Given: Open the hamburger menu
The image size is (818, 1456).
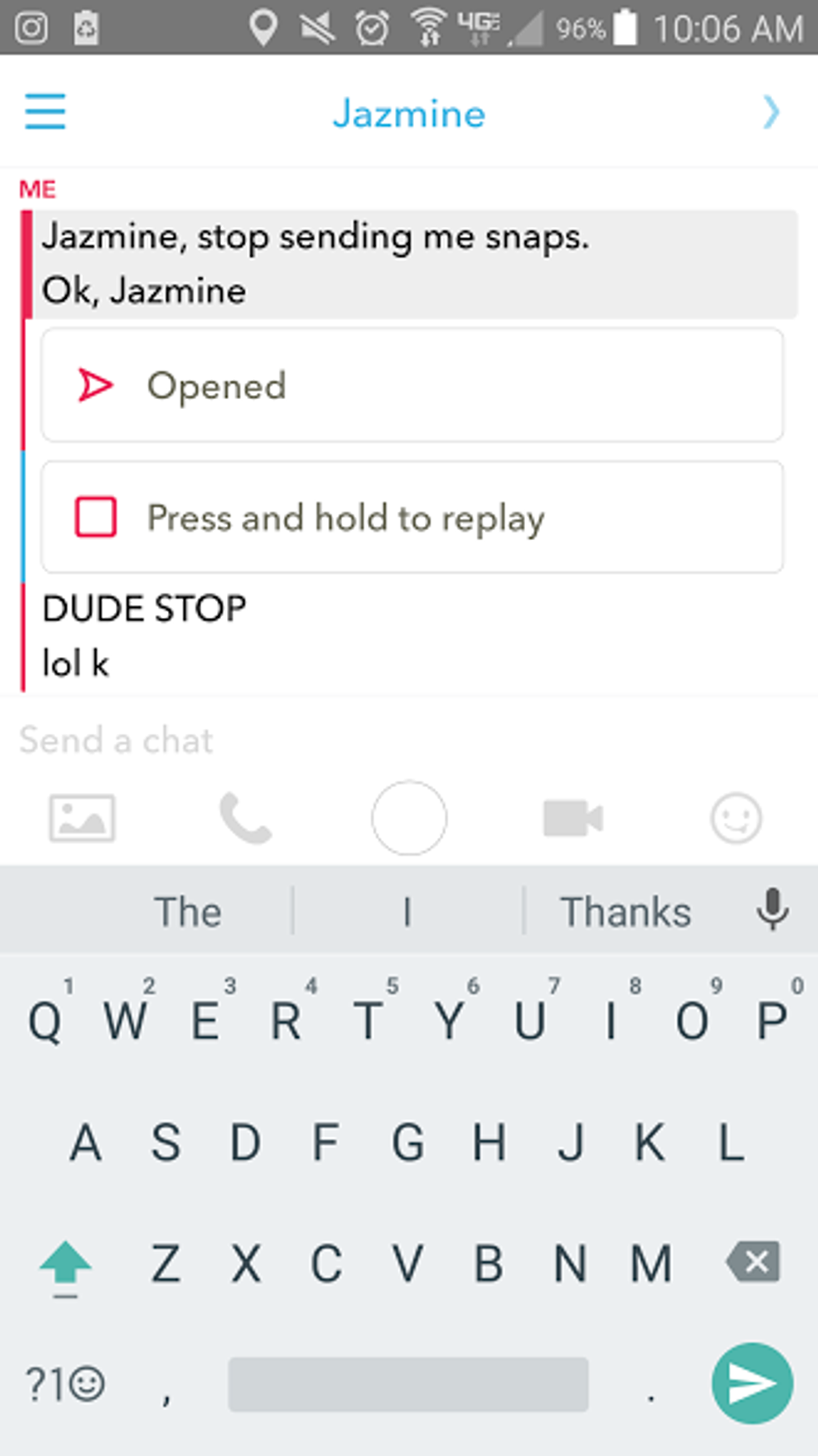Looking at the screenshot, I should pos(45,112).
